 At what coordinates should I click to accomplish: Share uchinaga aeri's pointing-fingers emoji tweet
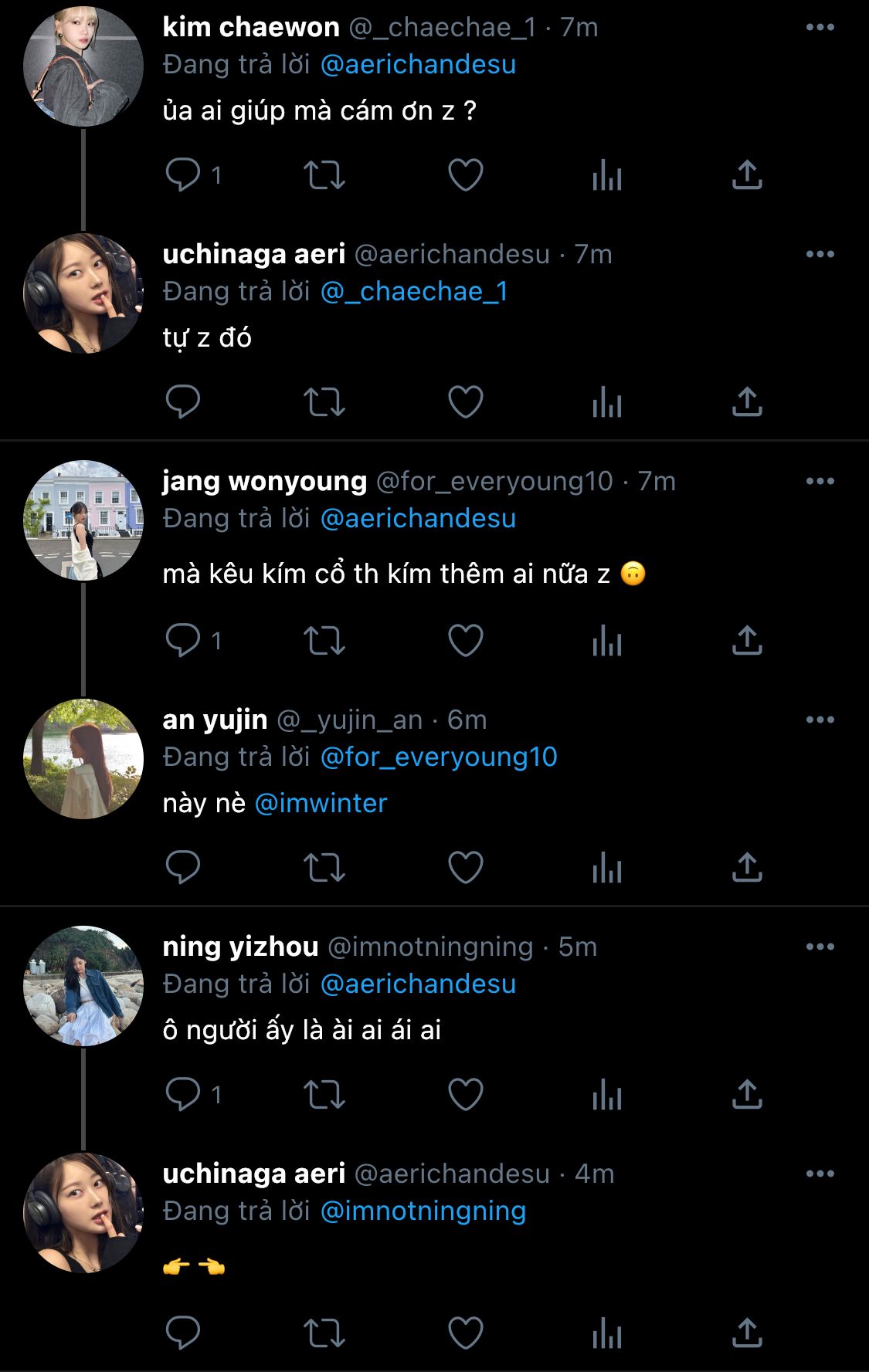point(746,1333)
